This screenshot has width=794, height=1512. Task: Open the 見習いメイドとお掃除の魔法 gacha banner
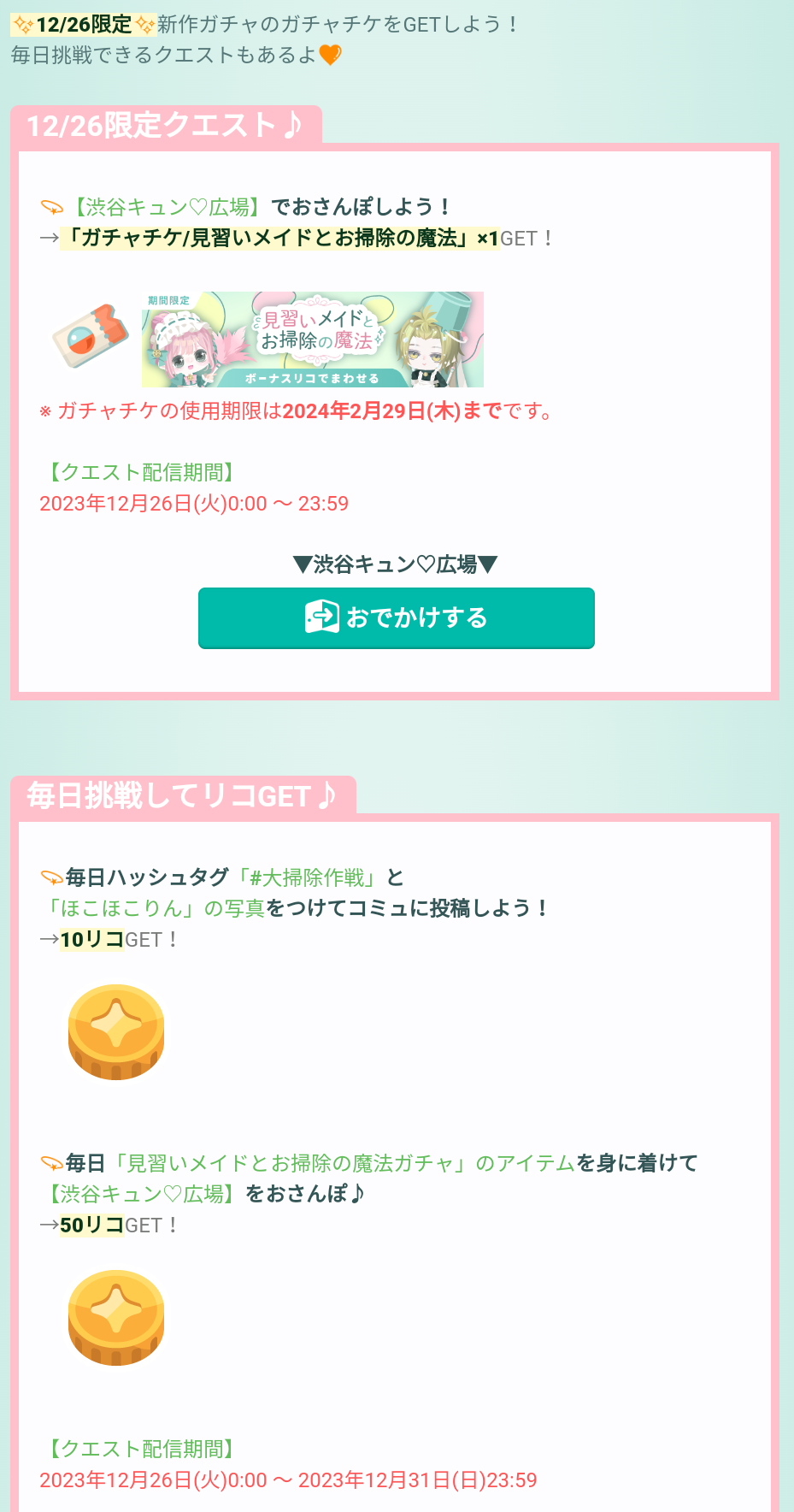312,340
